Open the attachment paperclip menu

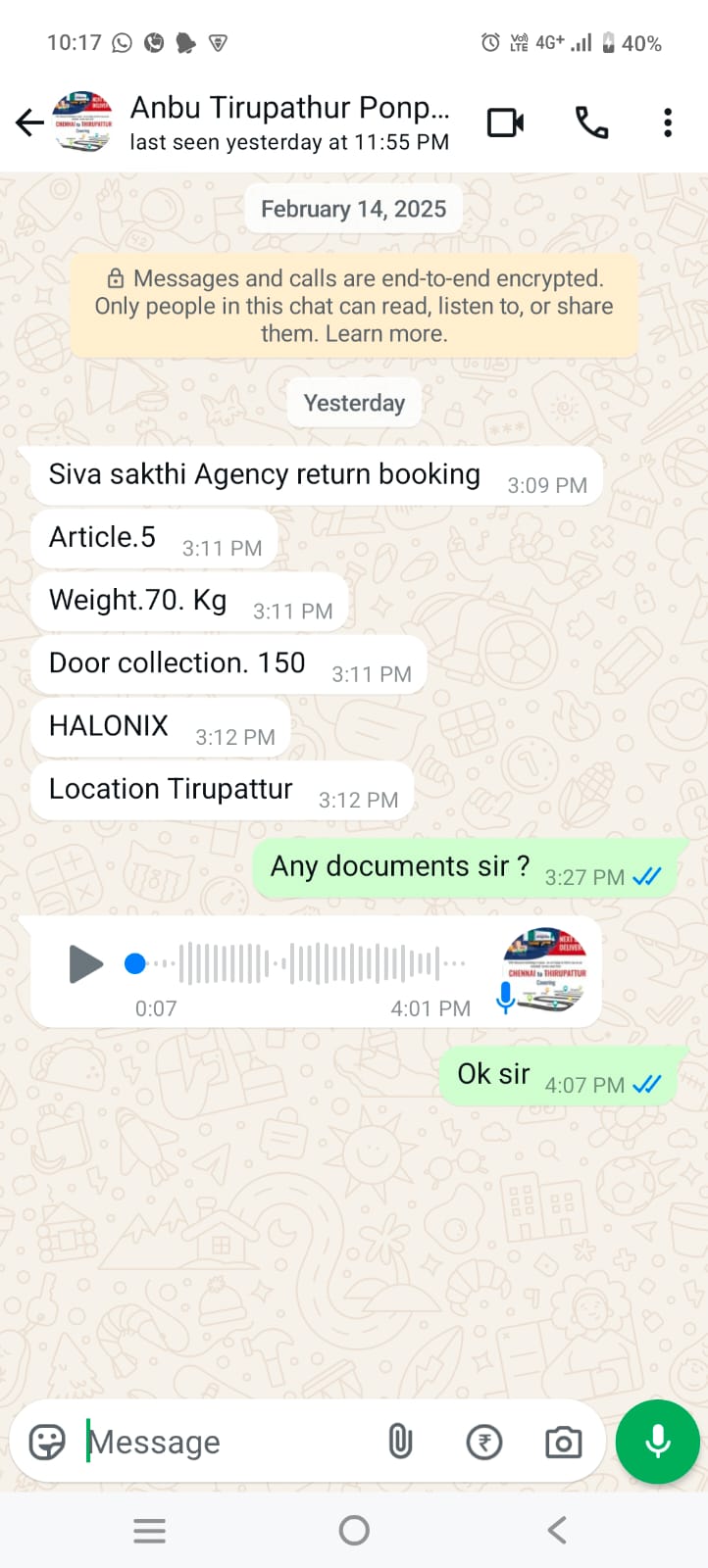pyautogui.click(x=400, y=1442)
